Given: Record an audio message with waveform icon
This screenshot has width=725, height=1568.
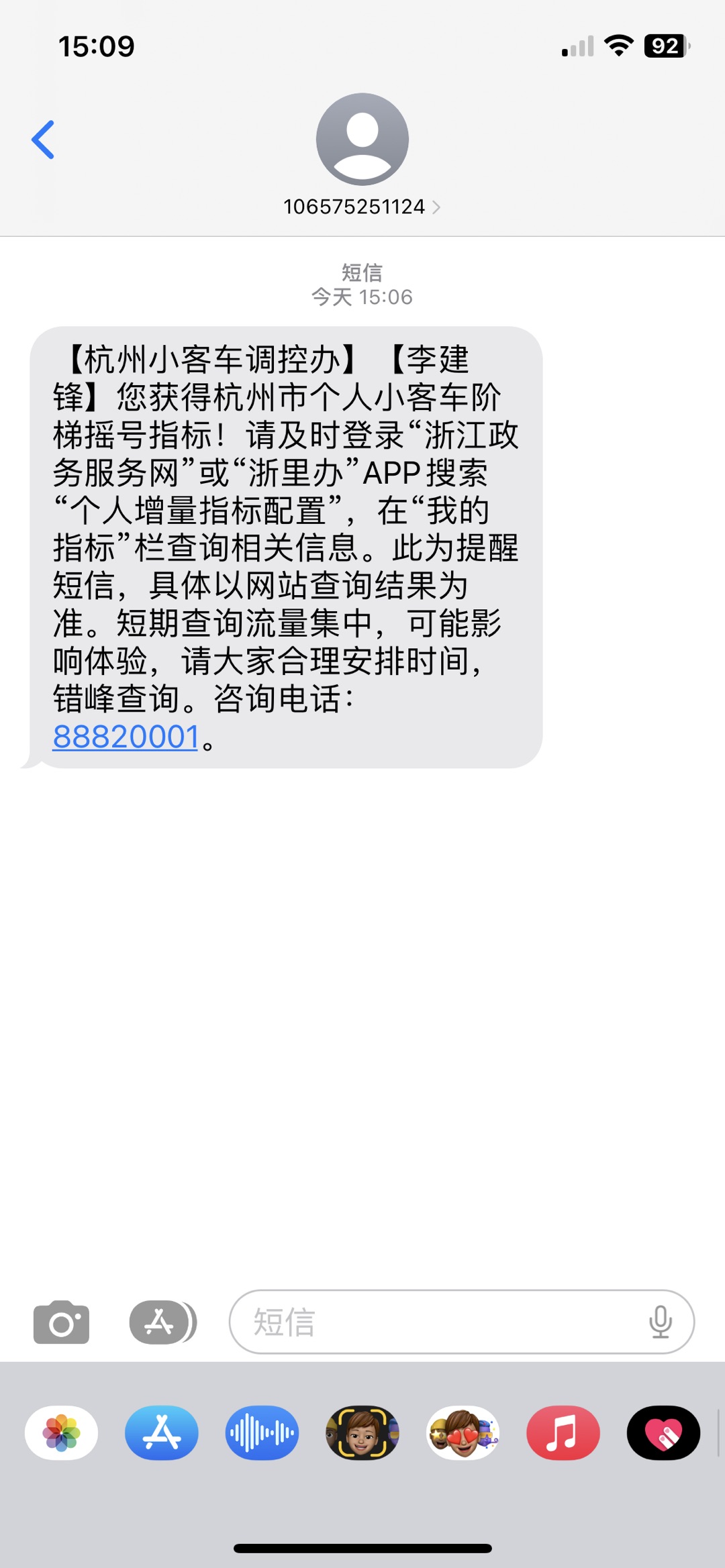Looking at the screenshot, I should [x=262, y=1433].
